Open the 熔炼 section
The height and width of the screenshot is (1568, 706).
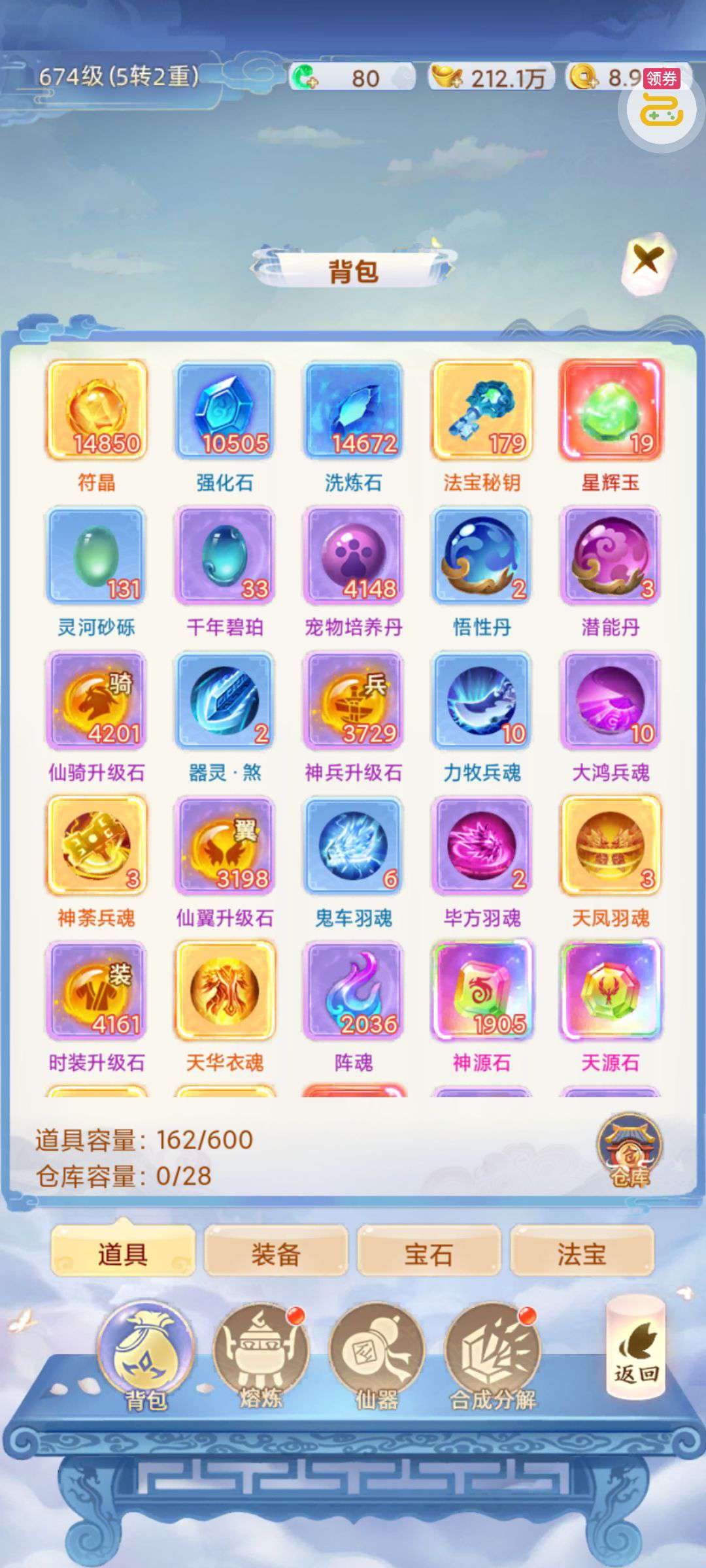pos(261,1357)
